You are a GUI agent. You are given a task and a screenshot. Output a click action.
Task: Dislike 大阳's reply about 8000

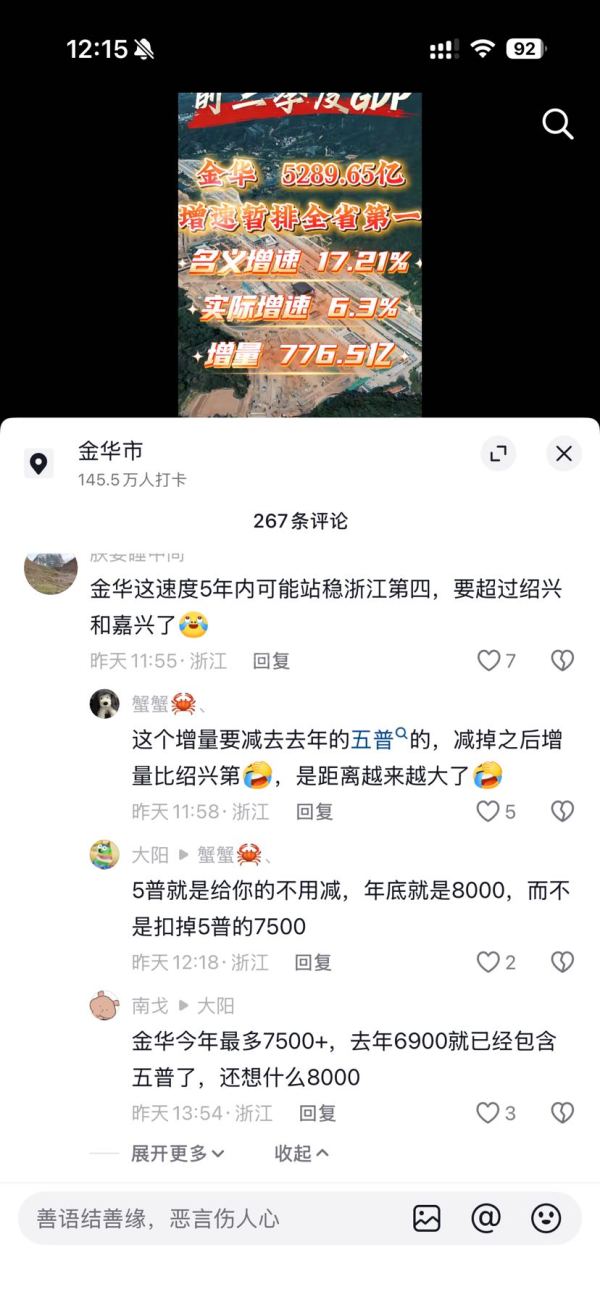tap(563, 962)
